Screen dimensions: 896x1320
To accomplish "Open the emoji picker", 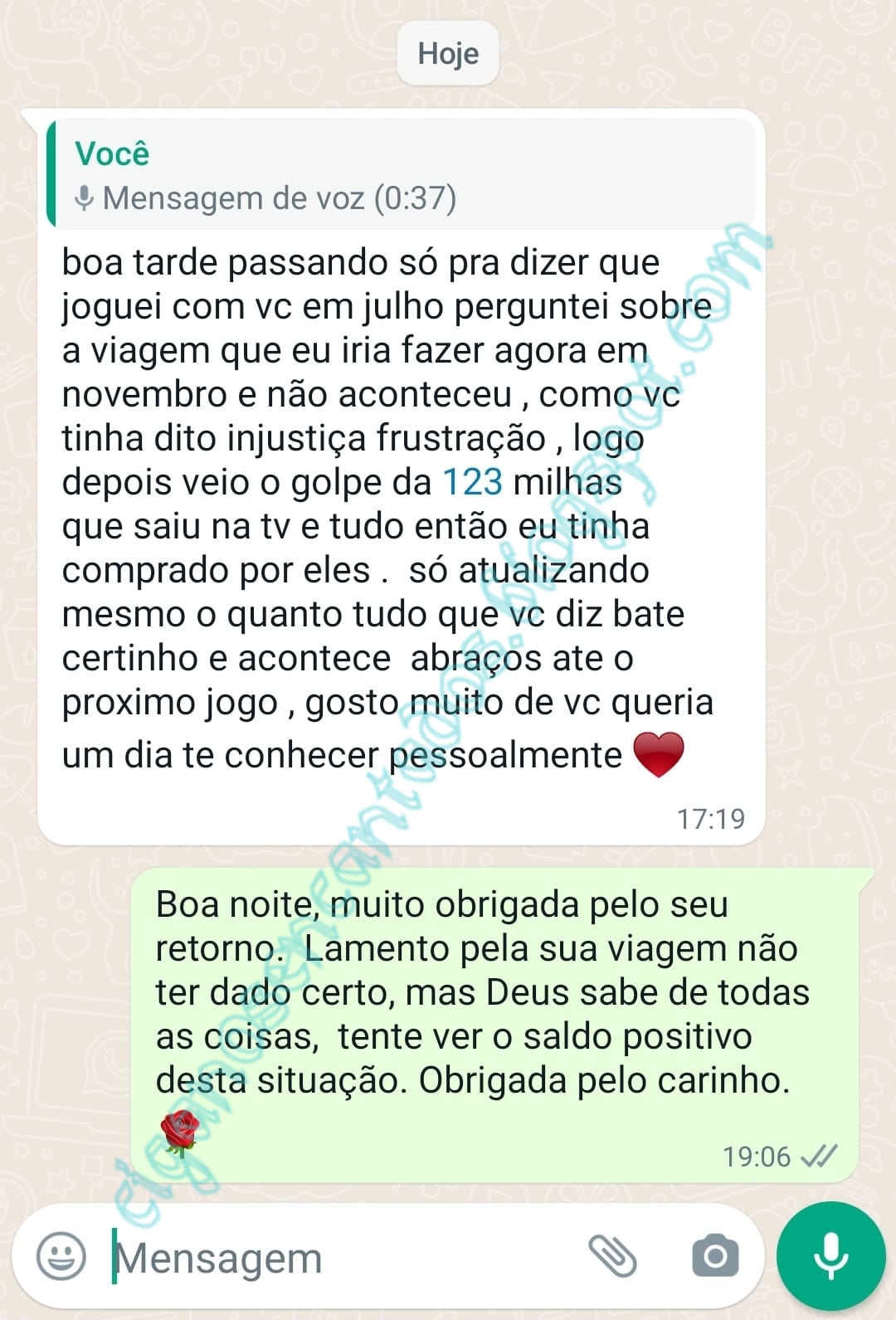I will pos(61,1257).
